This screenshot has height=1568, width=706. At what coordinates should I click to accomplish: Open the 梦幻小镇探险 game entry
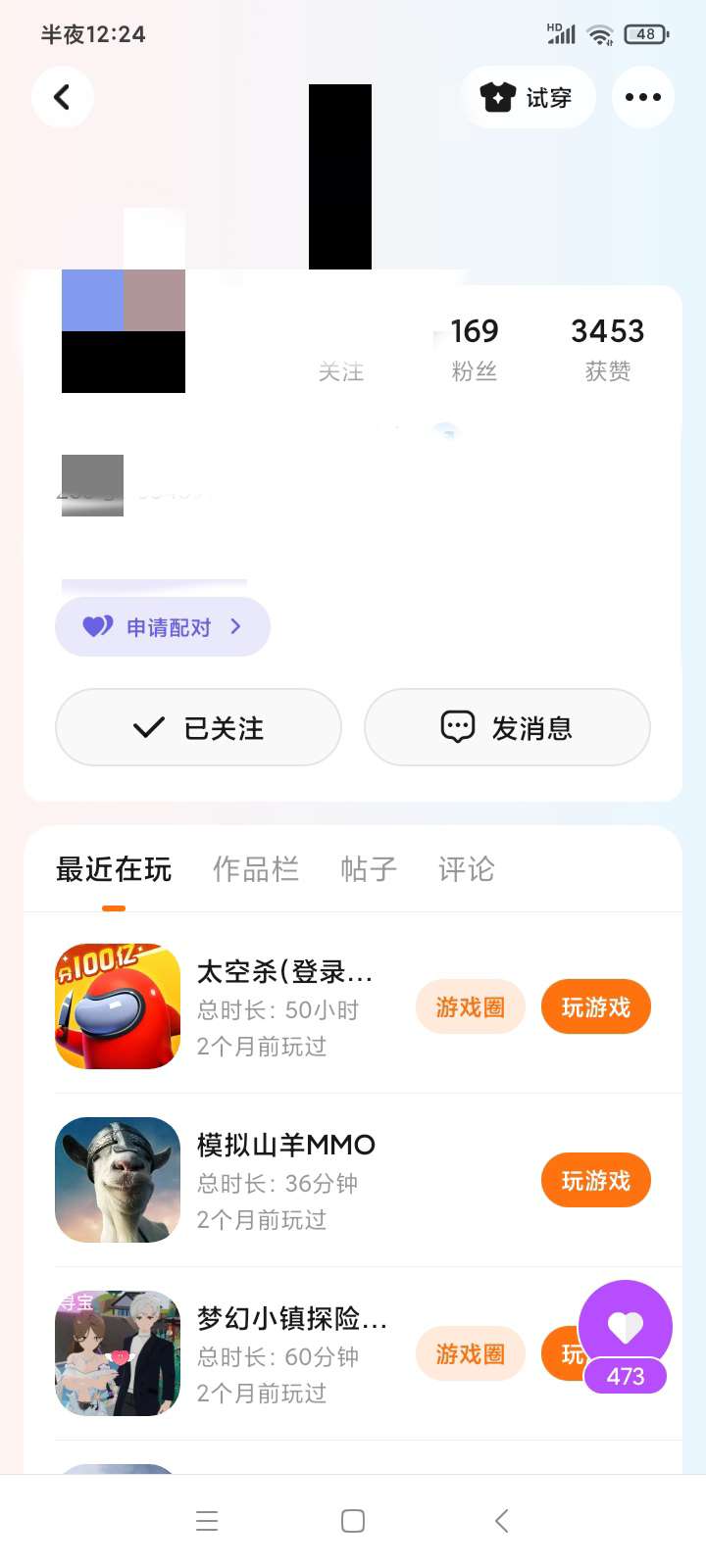291,1319
